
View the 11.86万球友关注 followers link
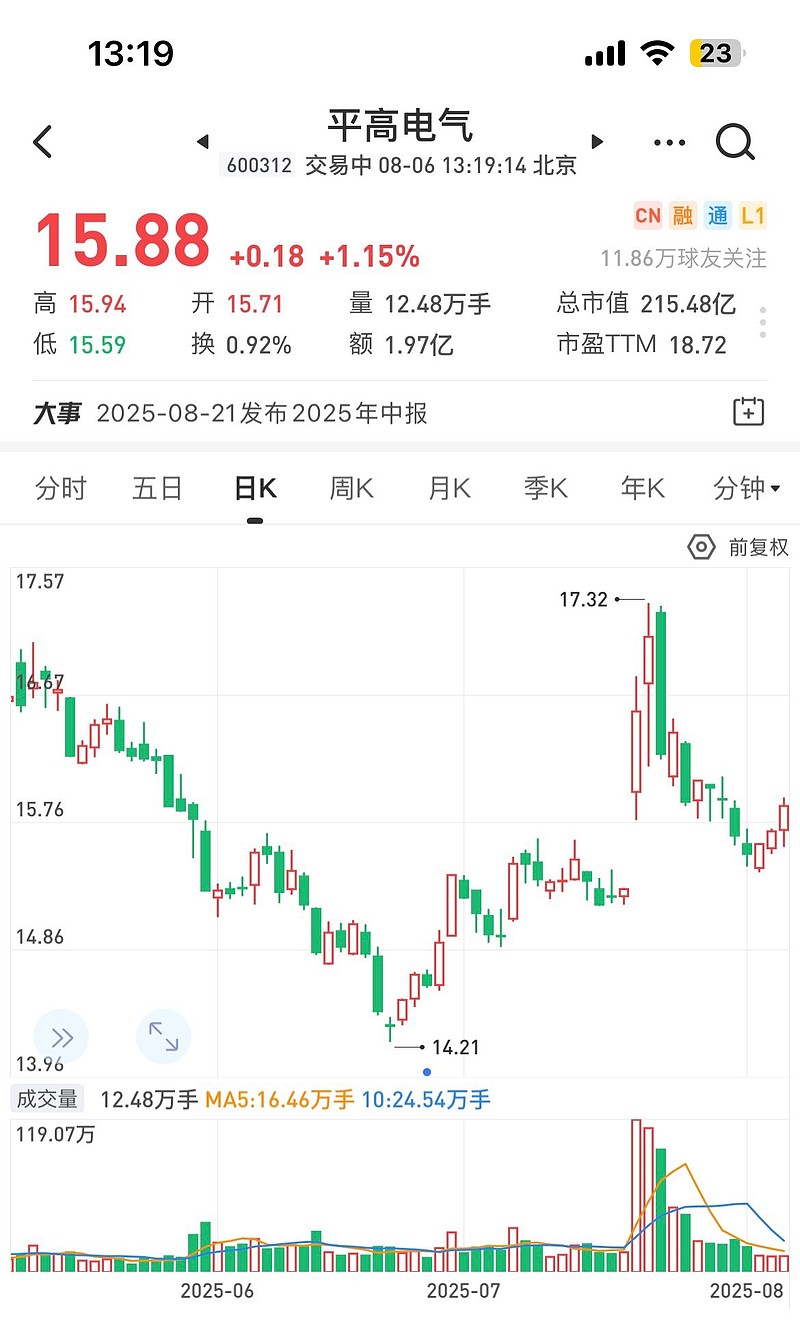684,257
